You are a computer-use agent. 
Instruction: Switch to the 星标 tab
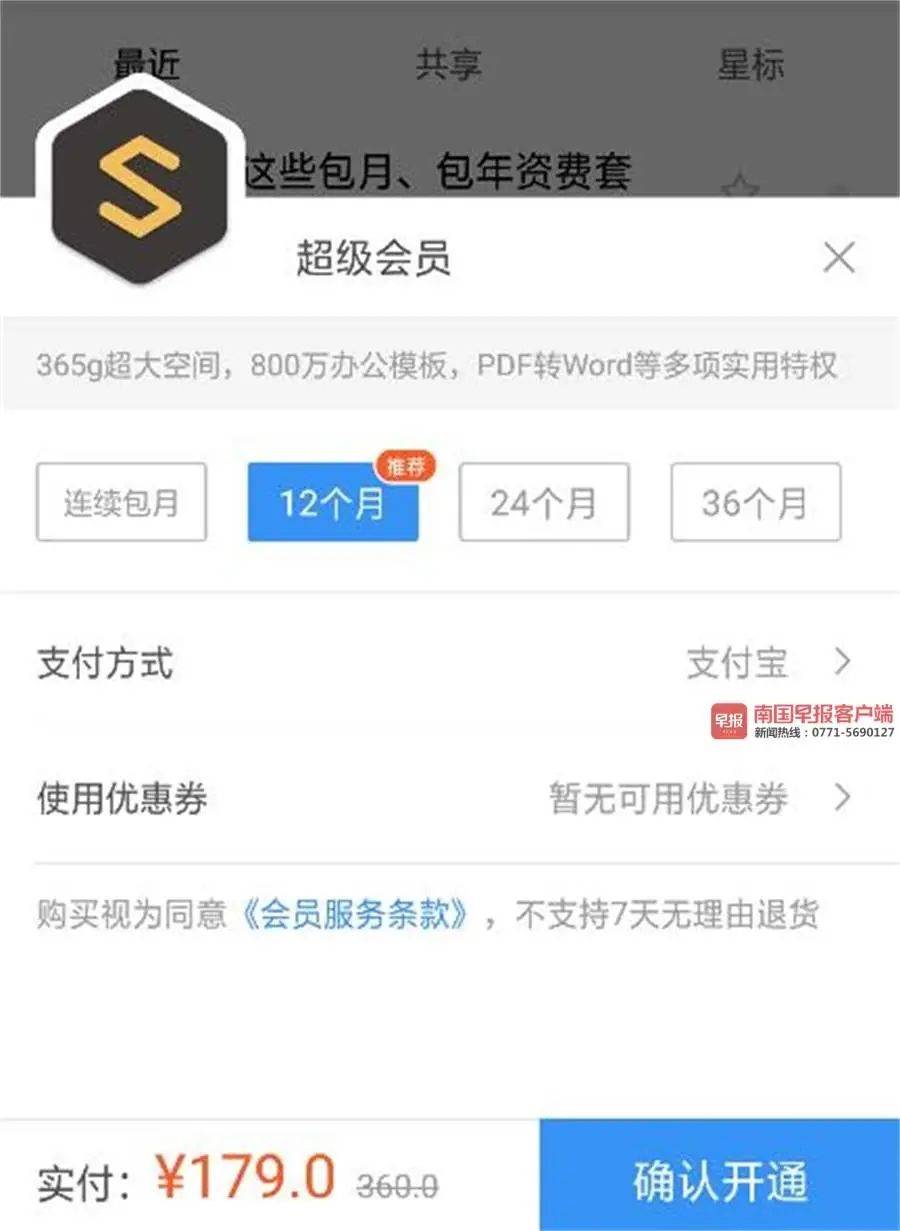click(748, 63)
